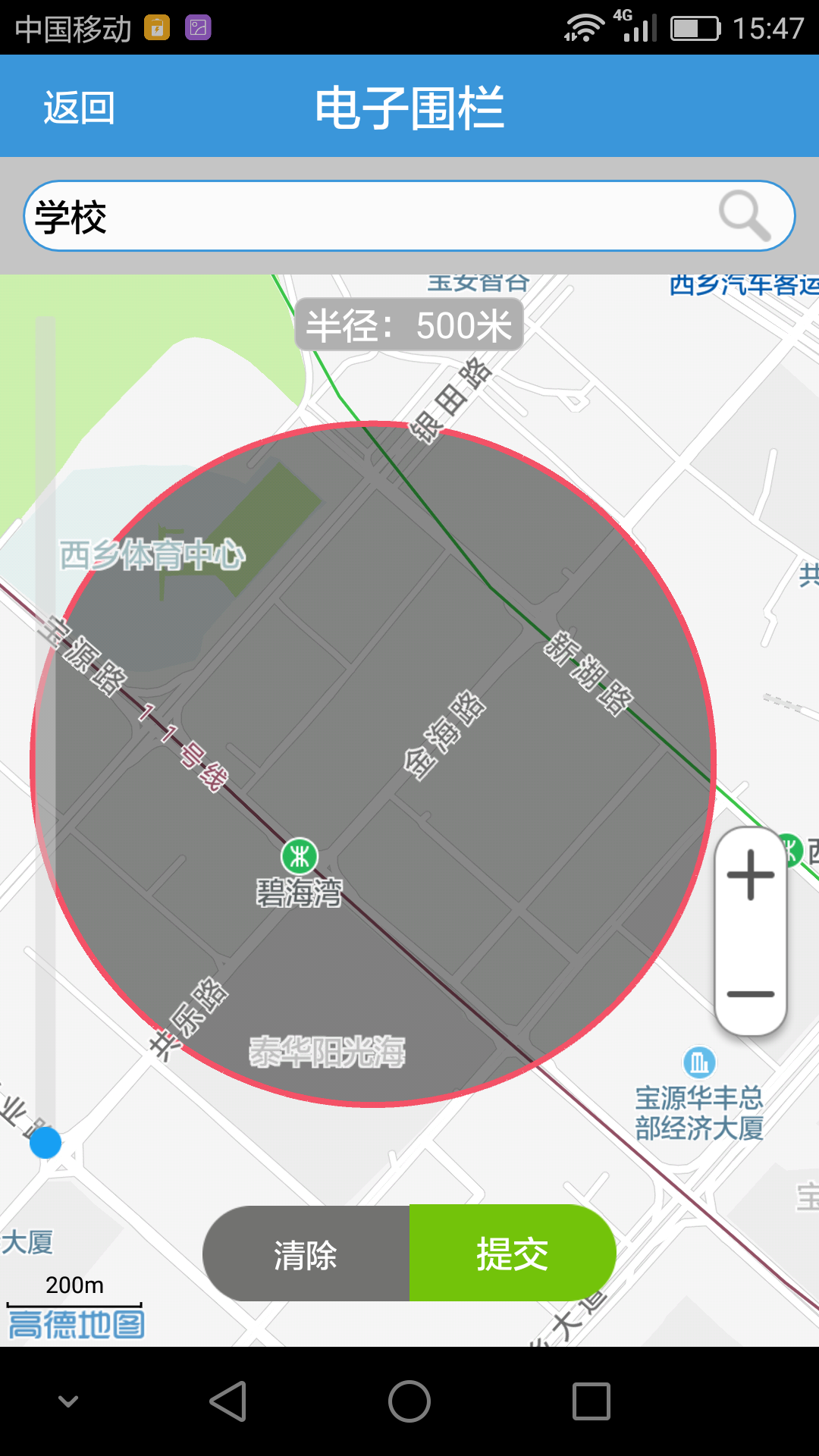Submit the geofence with 提交
The width and height of the screenshot is (819, 1456).
(x=513, y=1254)
